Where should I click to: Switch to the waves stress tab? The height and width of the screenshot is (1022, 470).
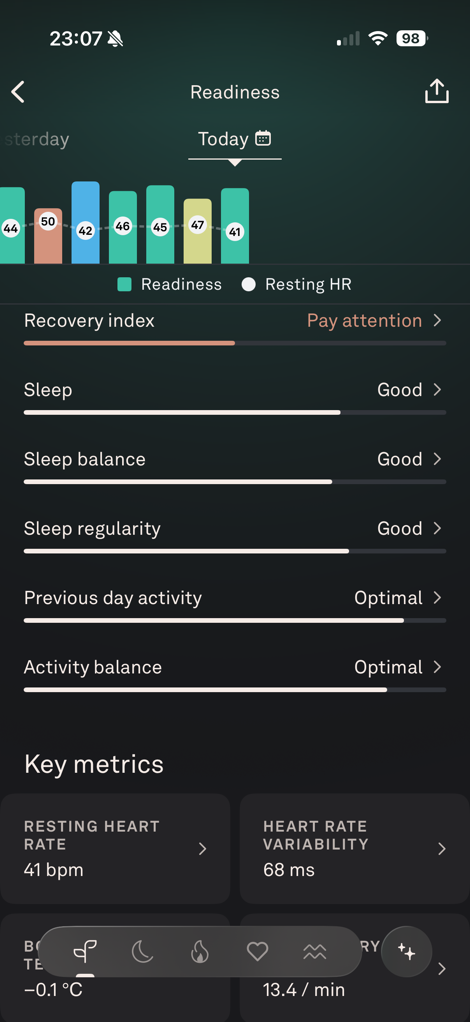pos(315,952)
